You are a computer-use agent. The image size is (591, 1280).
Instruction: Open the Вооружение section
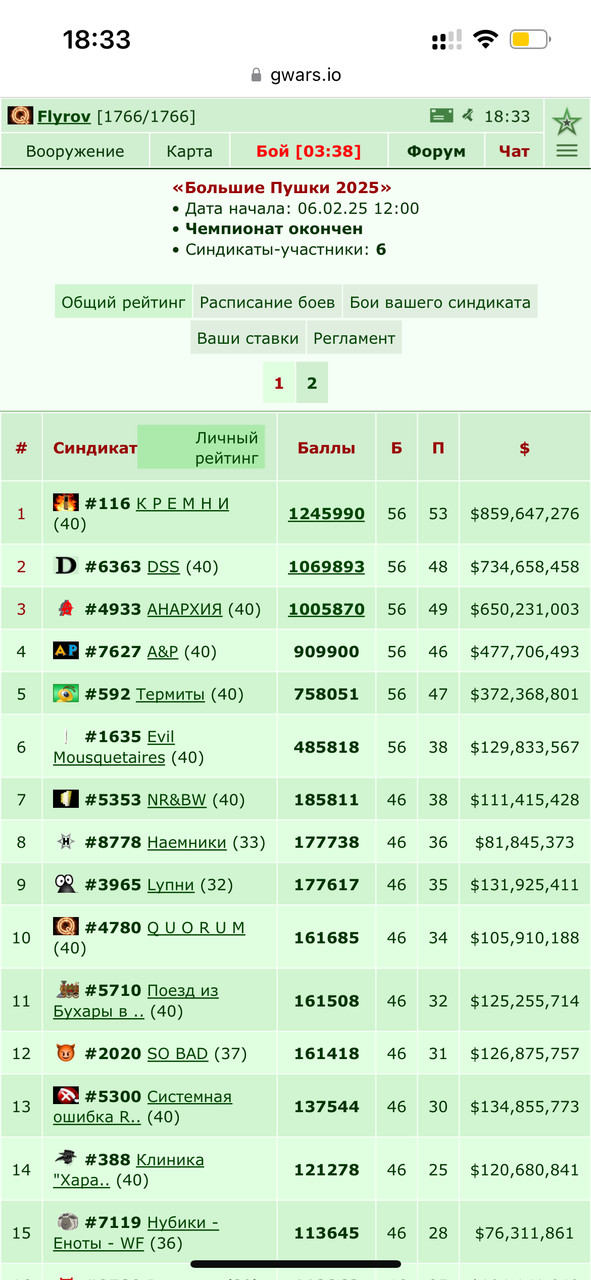click(x=75, y=152)
